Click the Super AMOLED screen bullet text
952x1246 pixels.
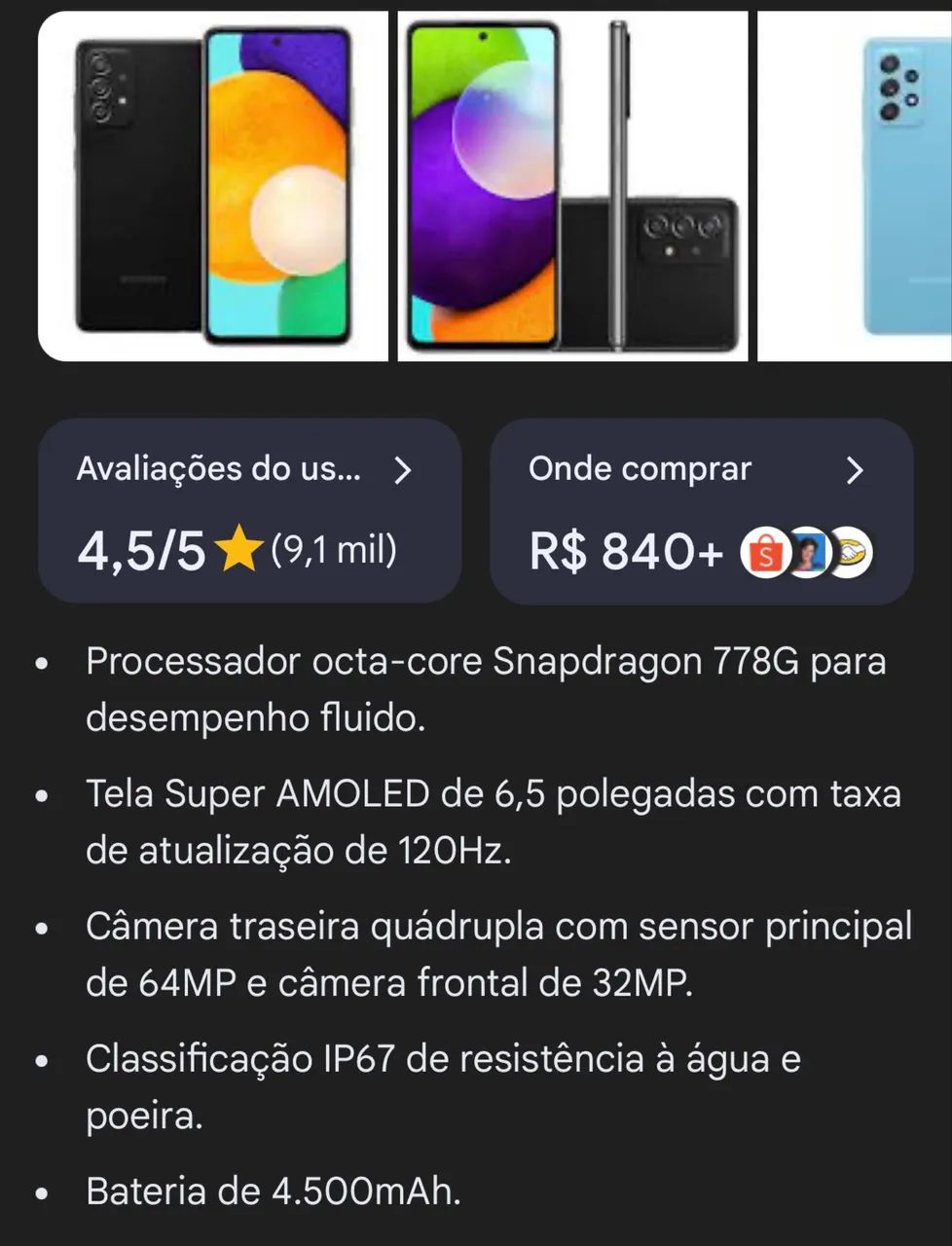(x=495, y=821)
